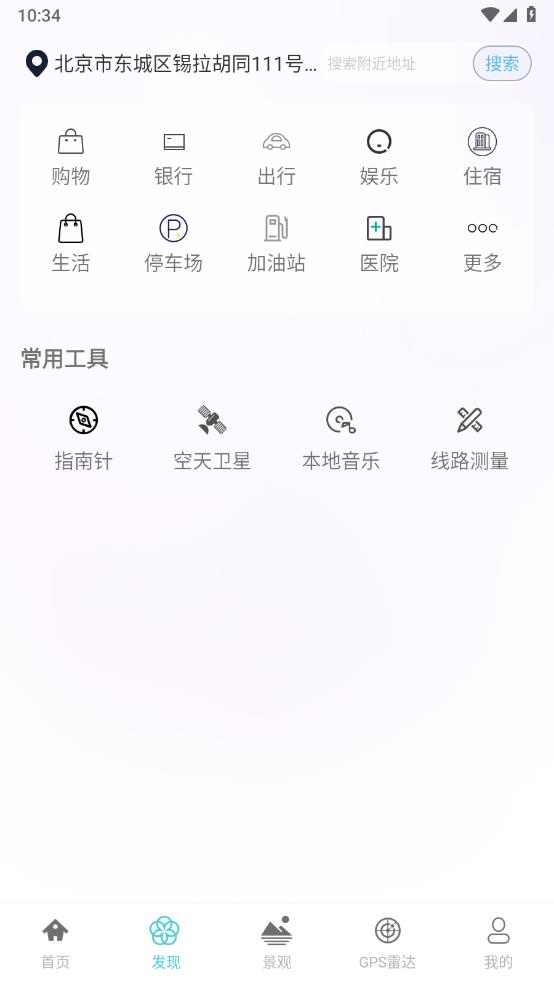Select the 生活 category

pos(70,245)
